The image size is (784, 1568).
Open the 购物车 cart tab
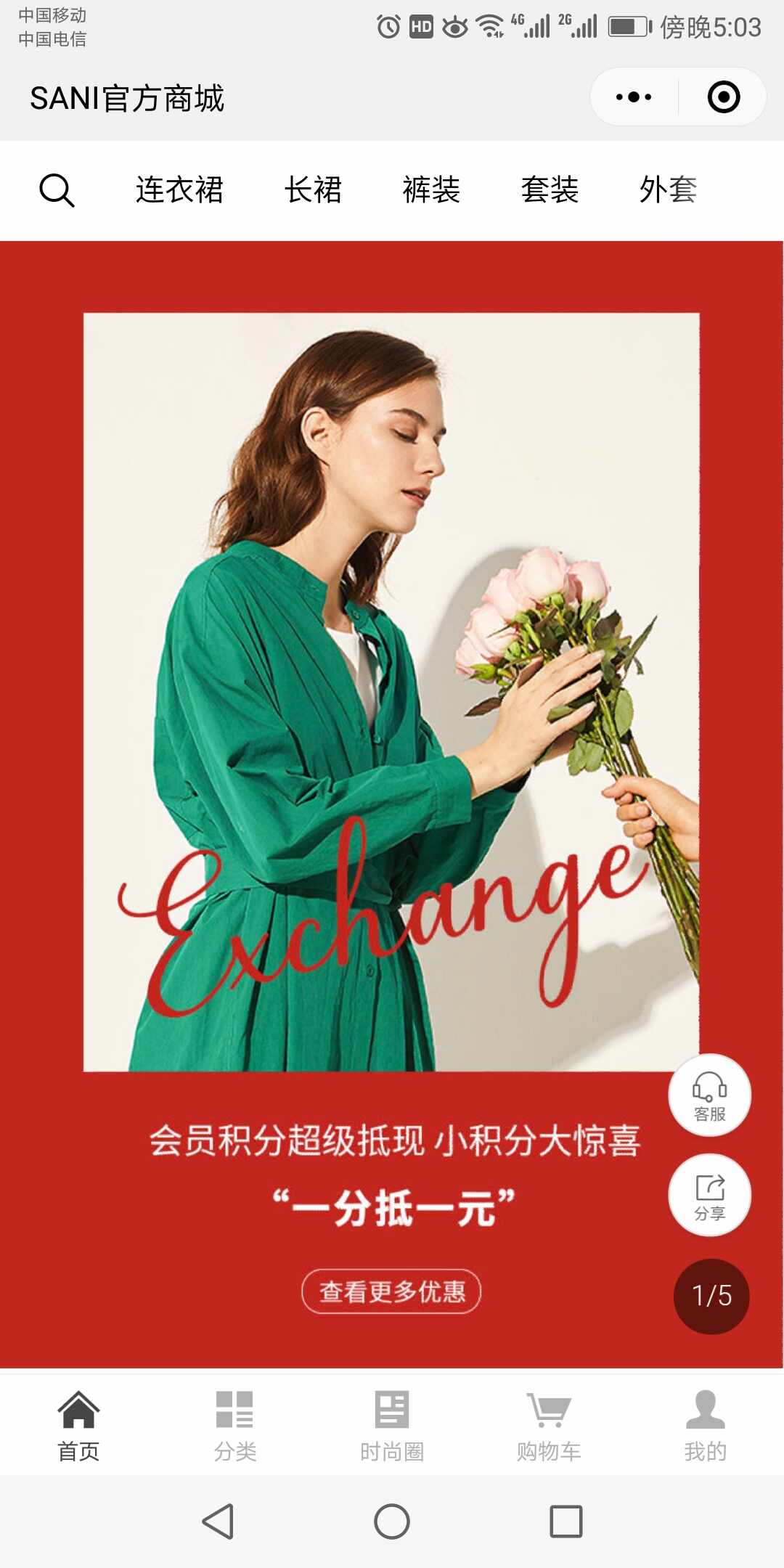[x=549, y=1426]
